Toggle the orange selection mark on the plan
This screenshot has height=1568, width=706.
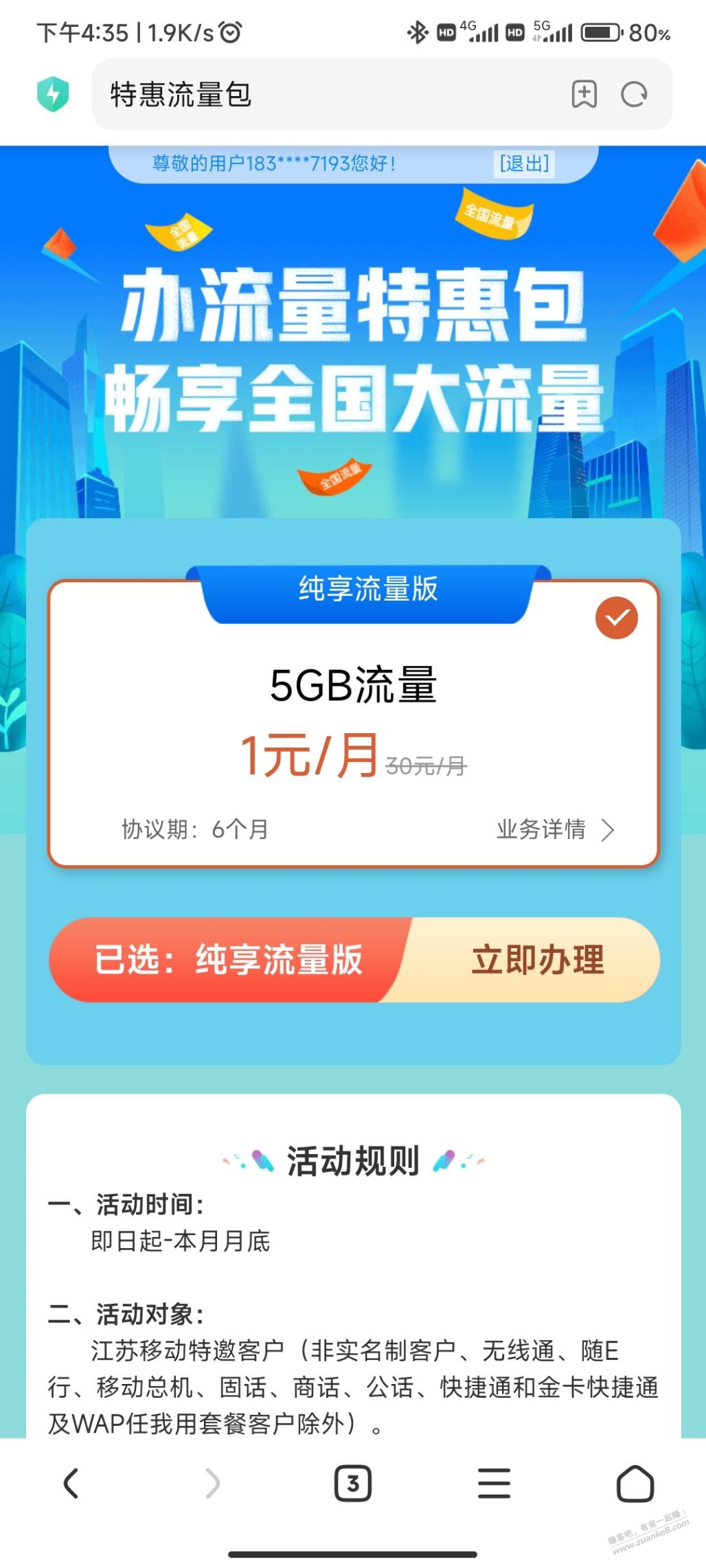pos(617,616)
